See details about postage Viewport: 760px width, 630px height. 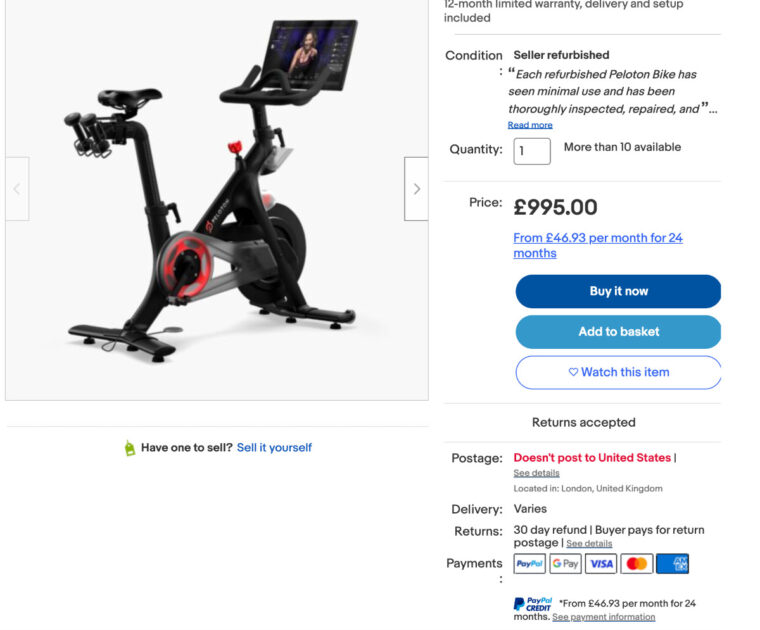coord(536,473)
